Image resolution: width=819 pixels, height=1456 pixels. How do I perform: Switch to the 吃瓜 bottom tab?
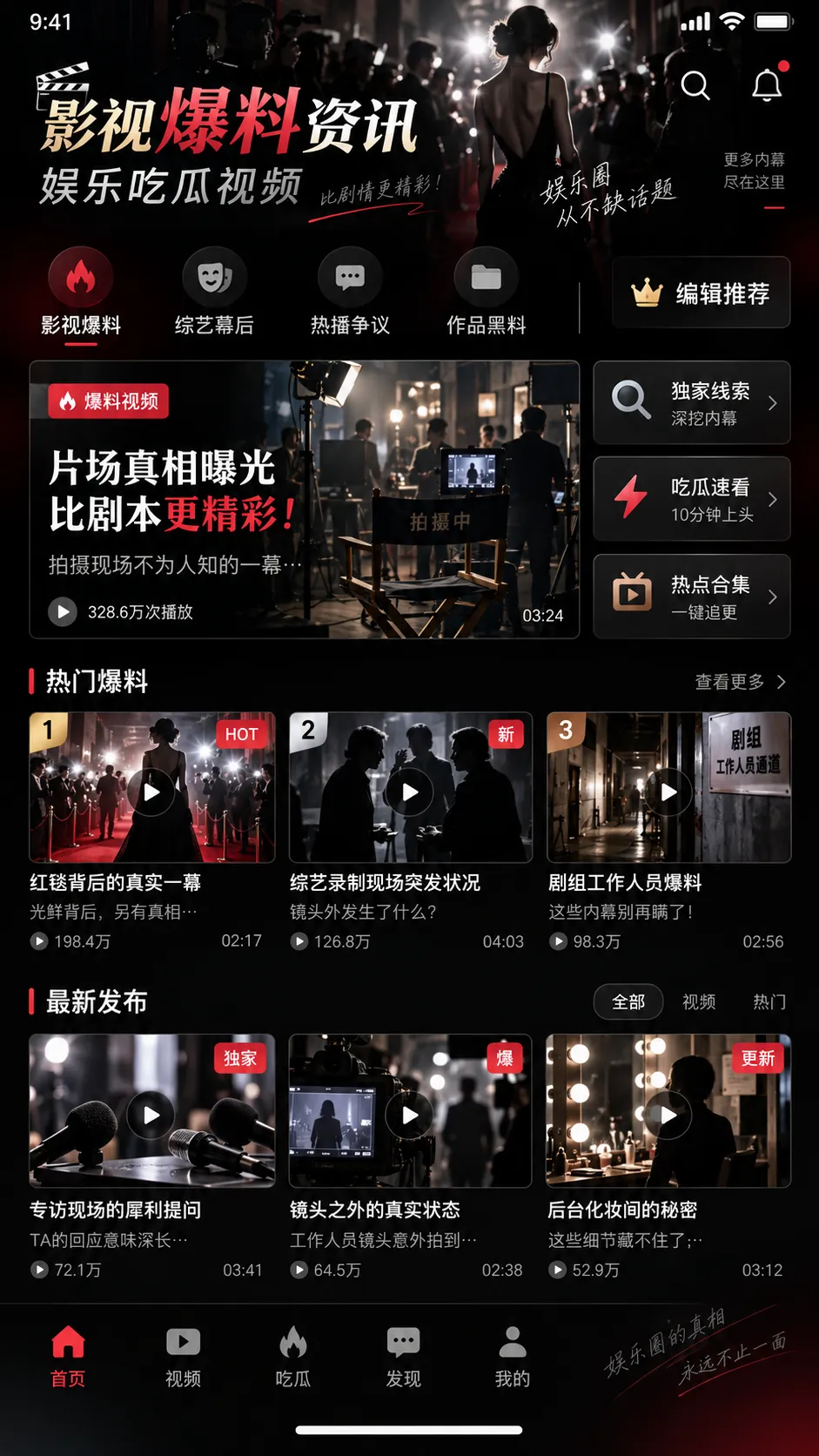293,1357
